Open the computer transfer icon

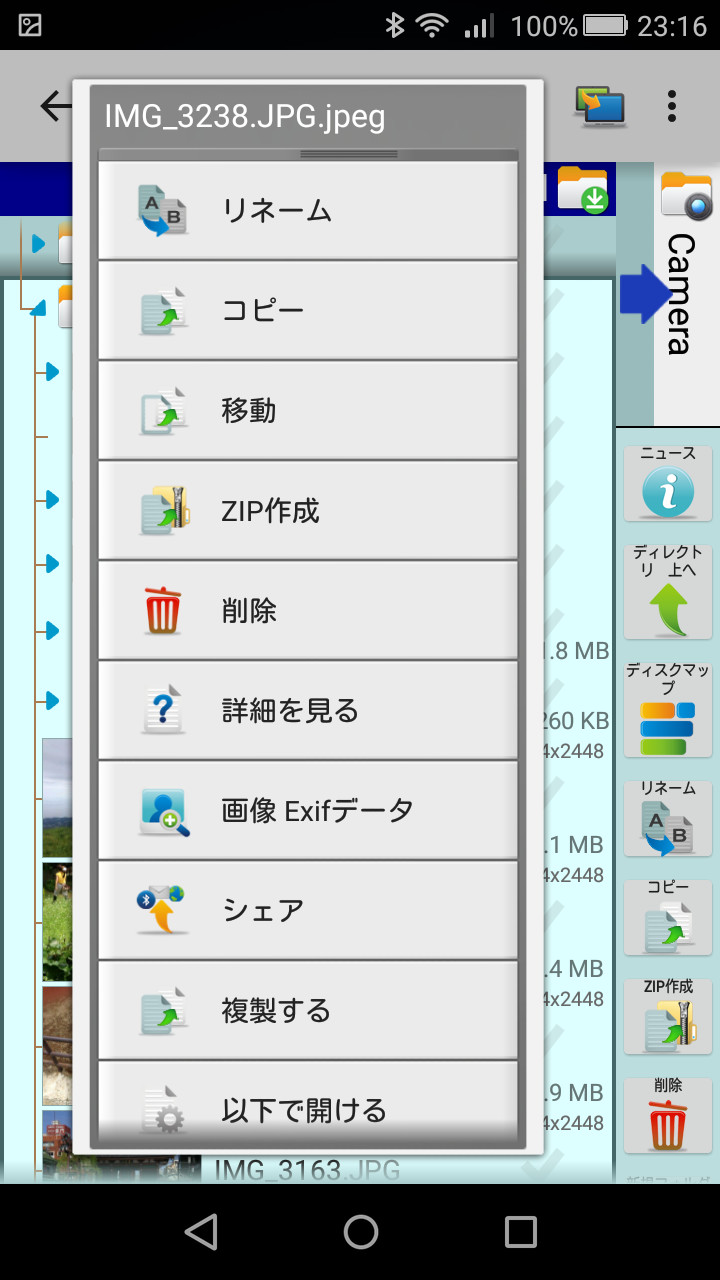pyautogui.click(x=600, y=106)
